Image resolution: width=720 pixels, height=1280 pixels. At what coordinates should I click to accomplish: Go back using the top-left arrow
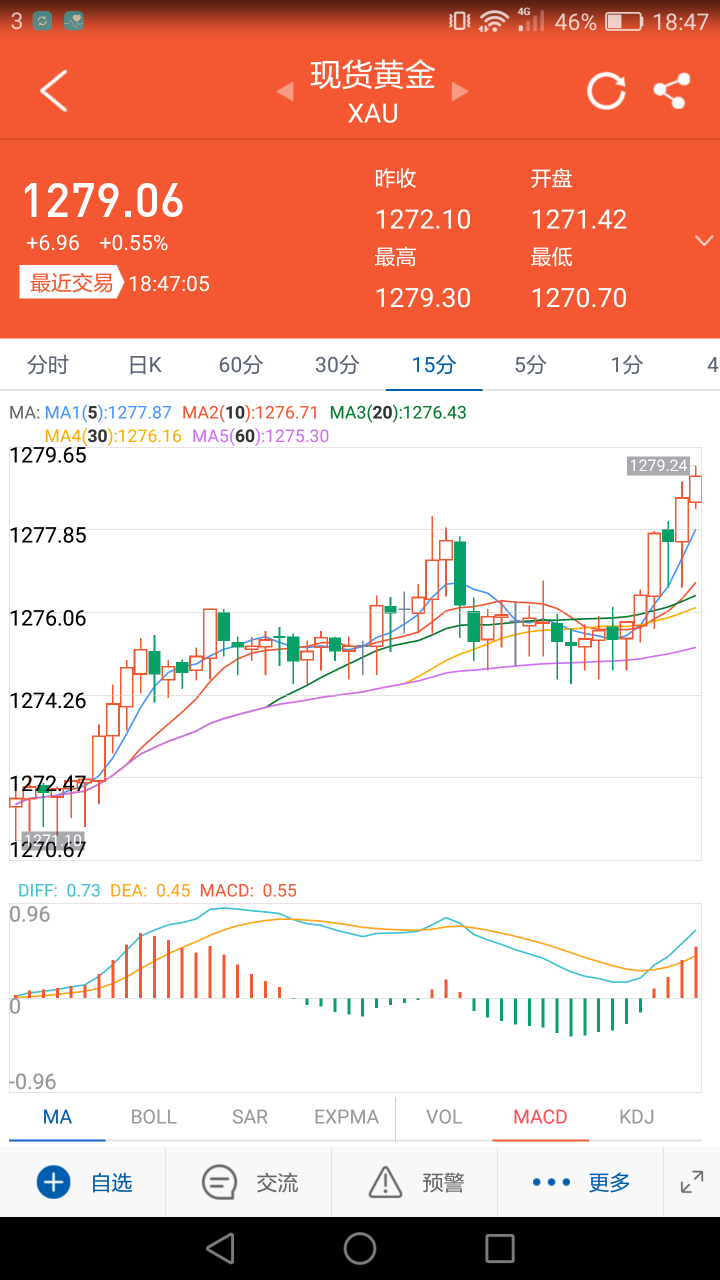[54, 91]
